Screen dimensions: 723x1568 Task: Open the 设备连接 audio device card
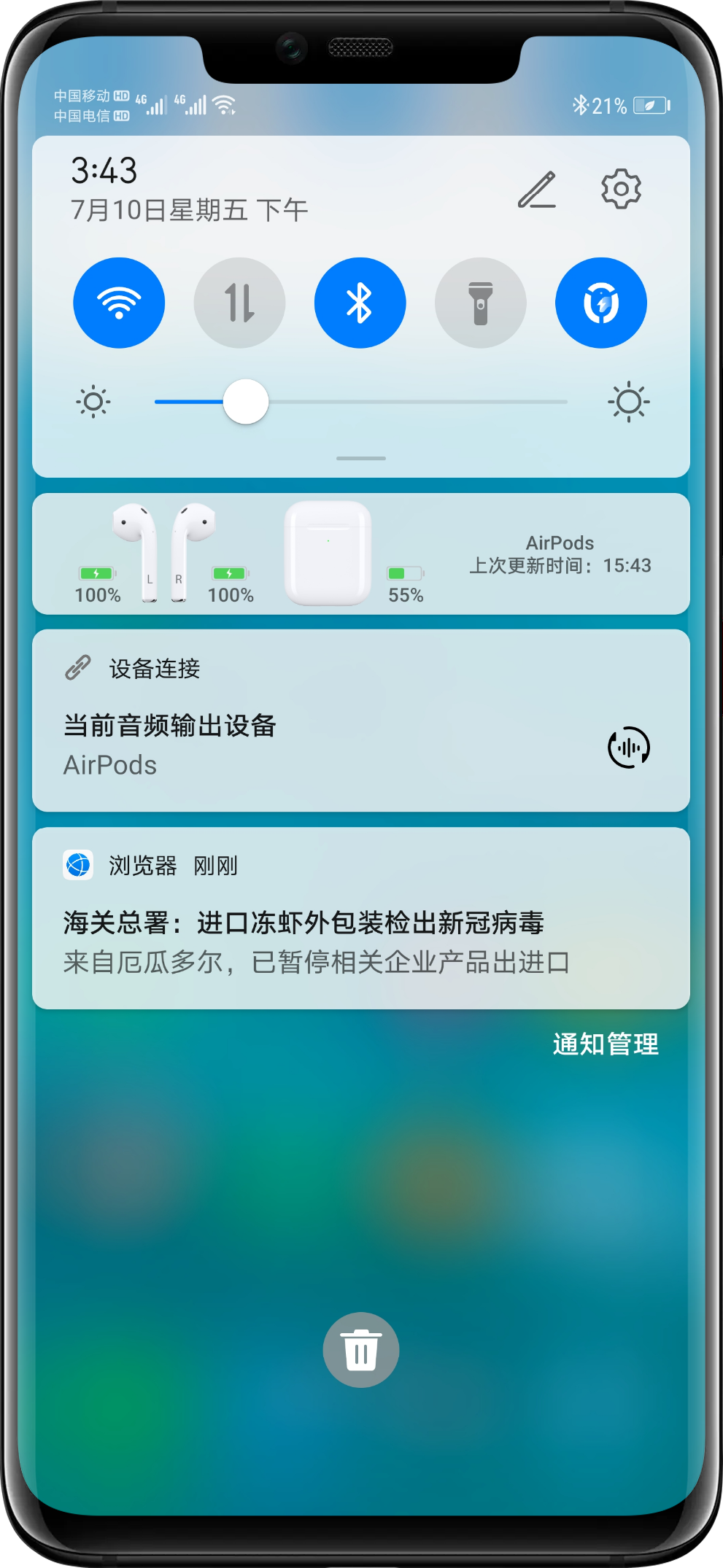click(x=361, y=721)
